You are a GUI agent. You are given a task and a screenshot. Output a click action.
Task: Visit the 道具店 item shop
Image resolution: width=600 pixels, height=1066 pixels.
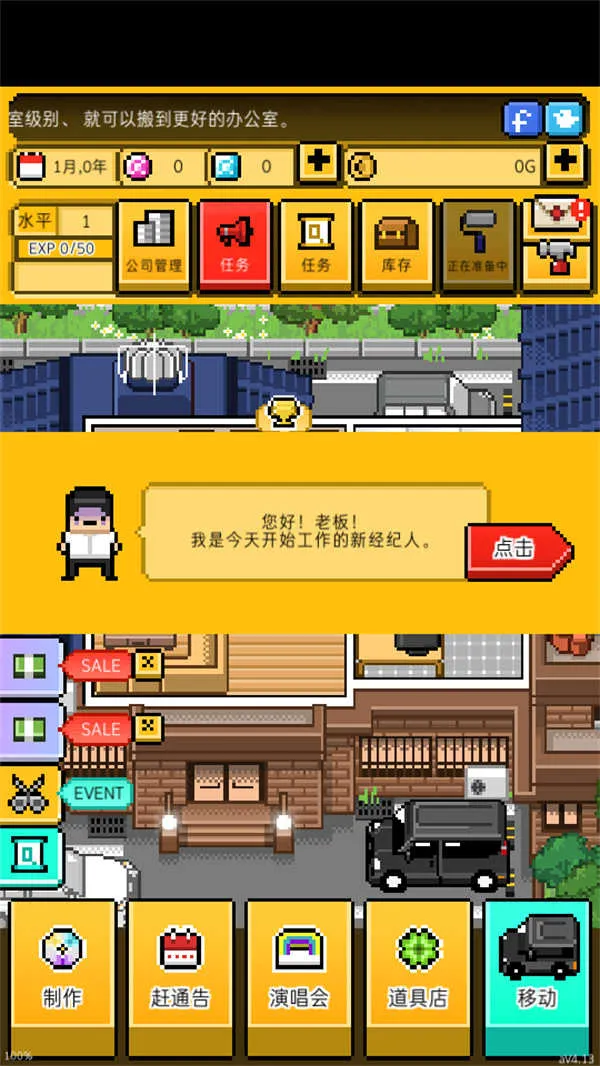tap(418, 970)
